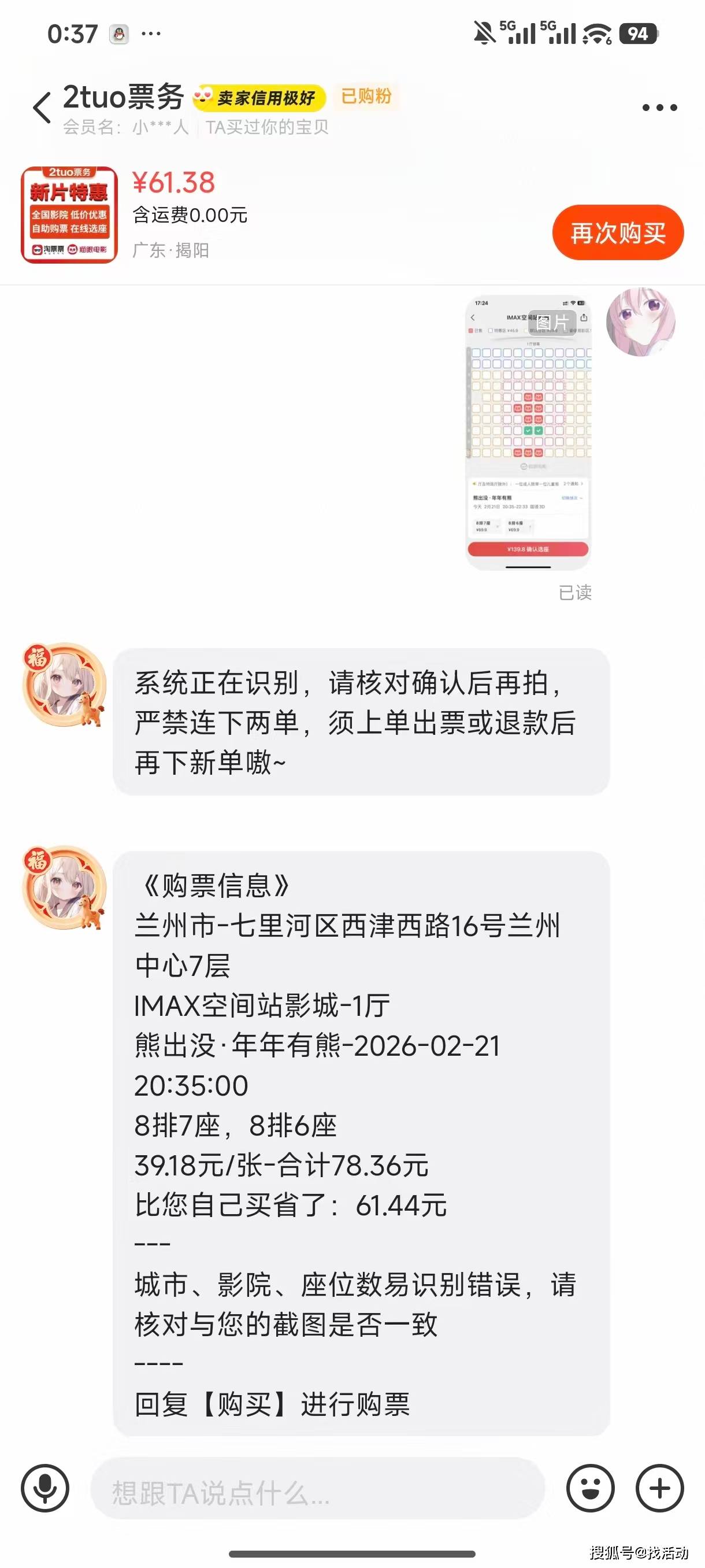Go back from the 2tuo票务 chat
Viewport: 705px width, 1568px height.
[x=42, y=108]
